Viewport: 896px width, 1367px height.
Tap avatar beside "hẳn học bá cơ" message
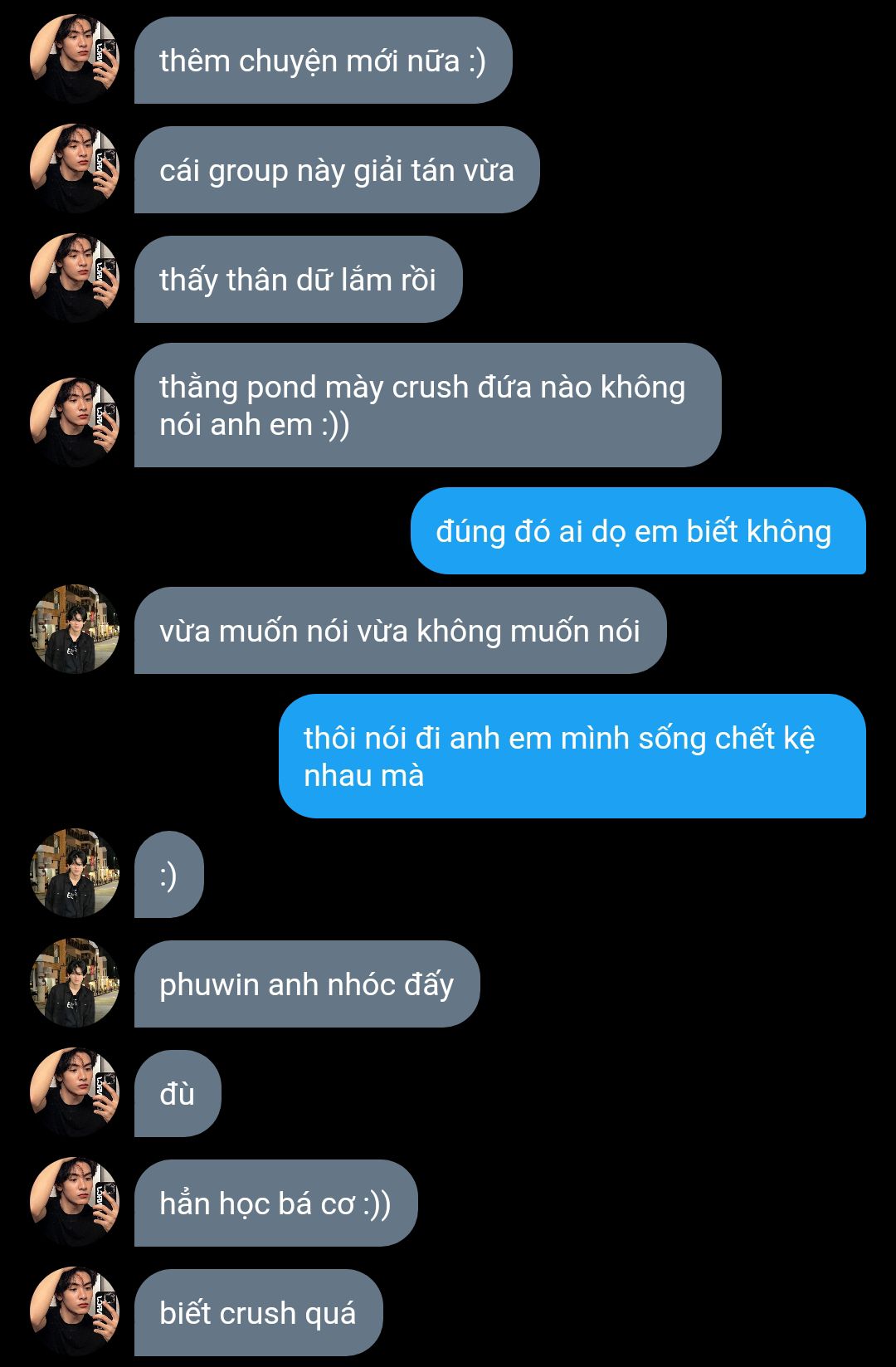(75, 1202)
